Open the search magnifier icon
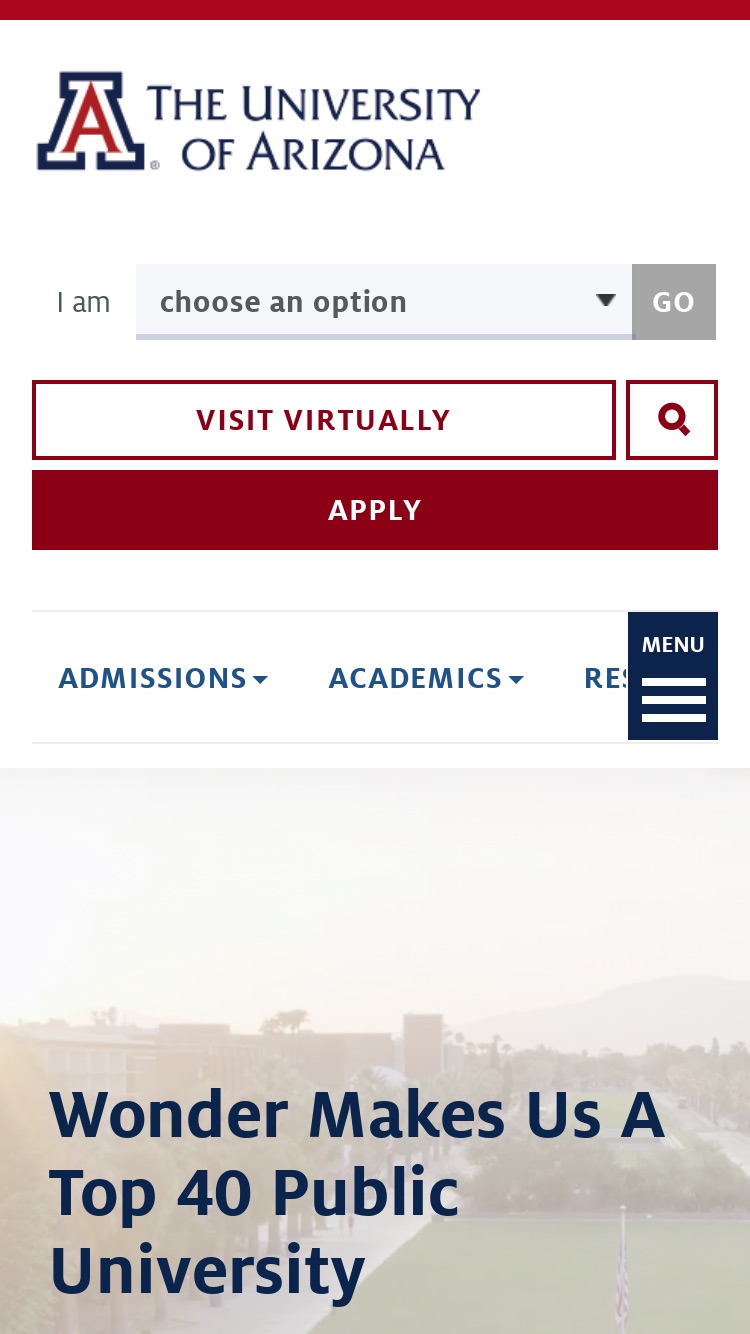The width and height of the screenshot is (750, 1334). pos(672,420)
